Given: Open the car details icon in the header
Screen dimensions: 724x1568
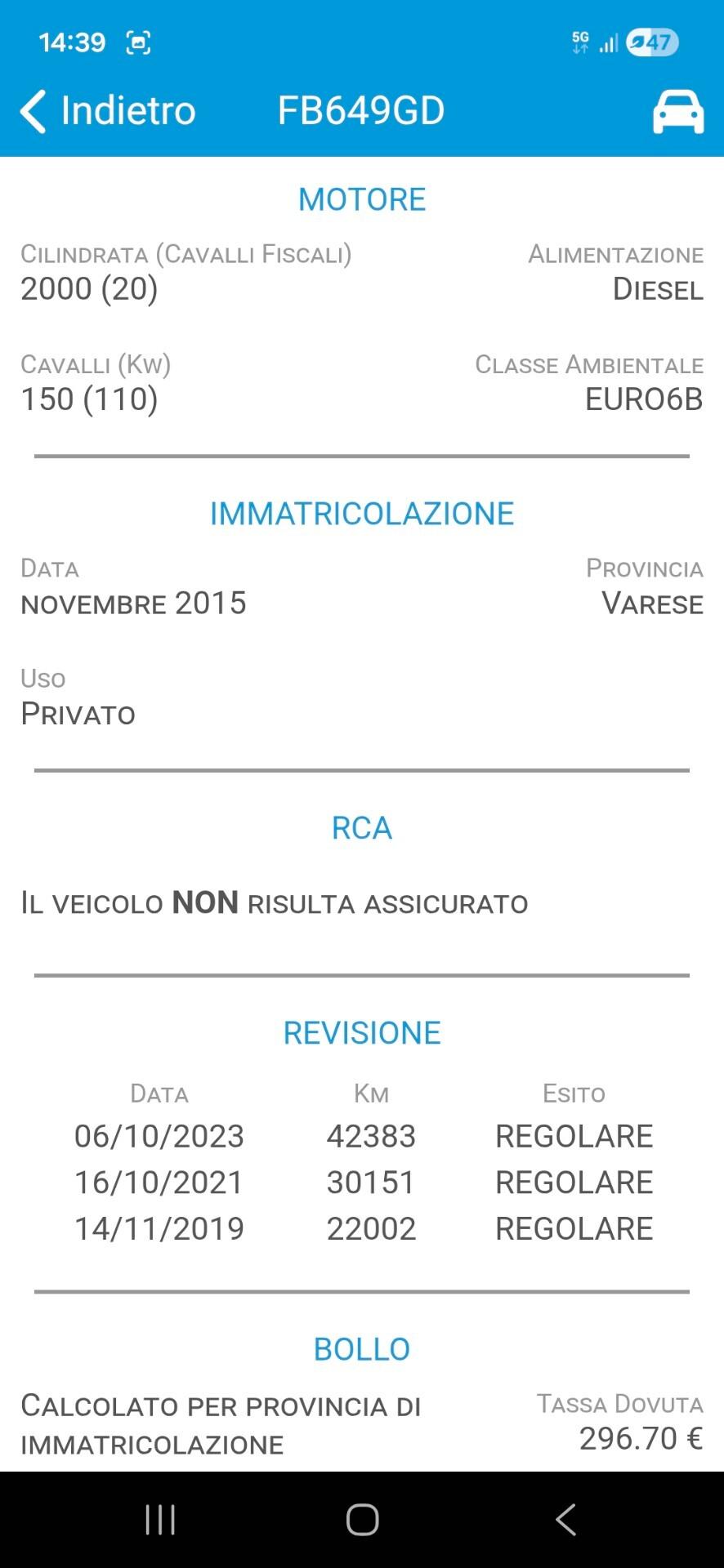Looking at the screenshot, I should click(x=678, y=110).
